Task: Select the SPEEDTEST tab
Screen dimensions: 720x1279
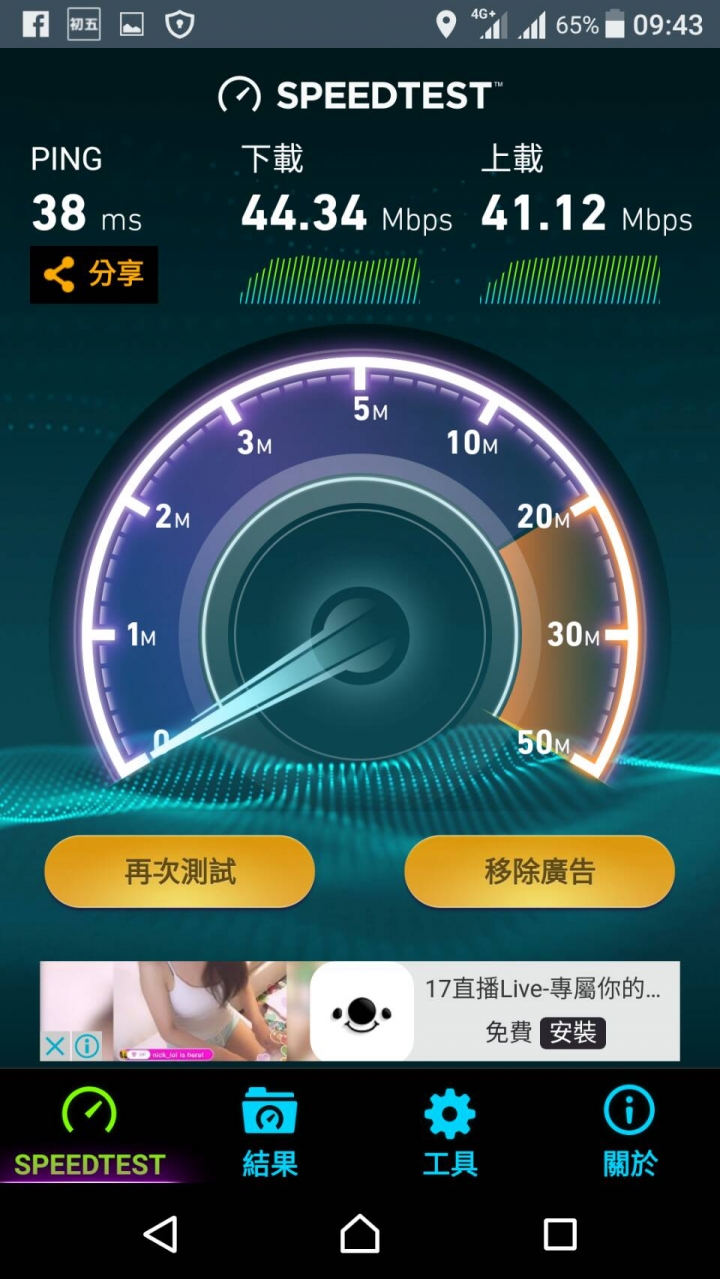Action: point(90,1134)
